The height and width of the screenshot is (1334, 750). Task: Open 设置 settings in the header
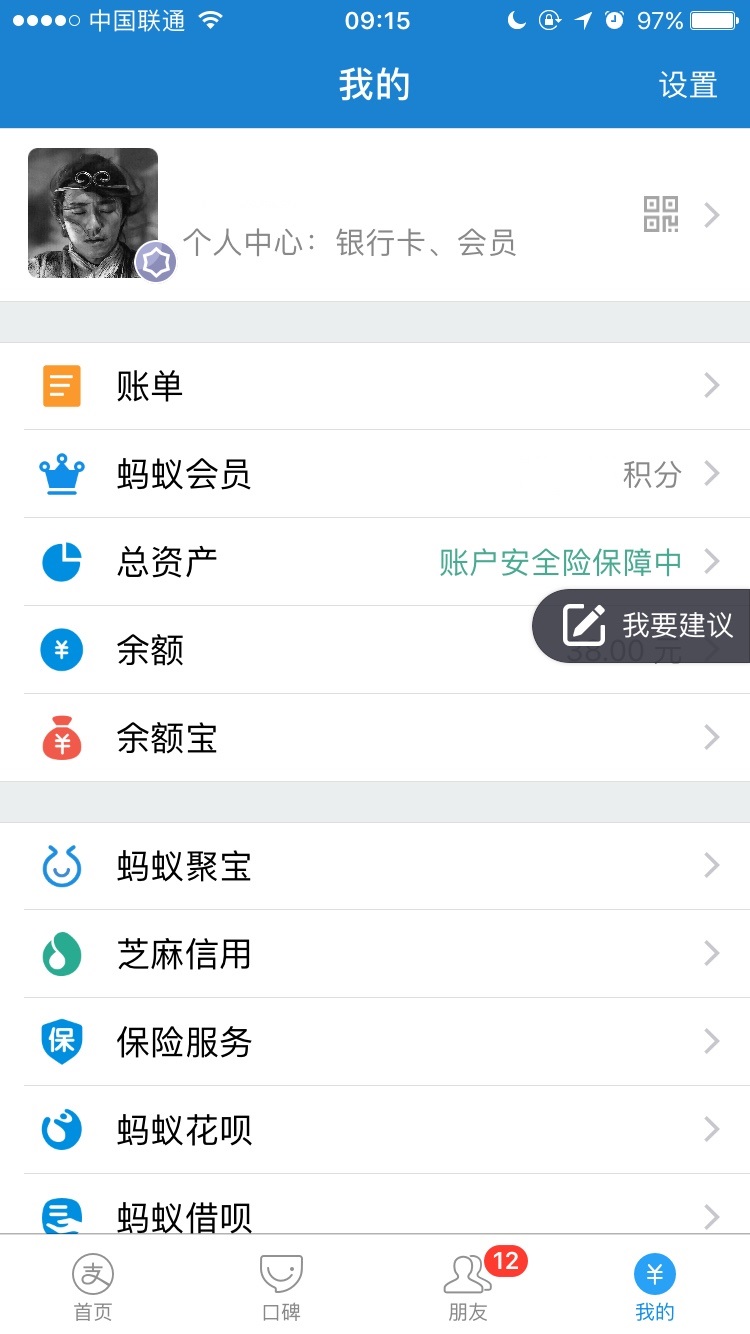688,85
